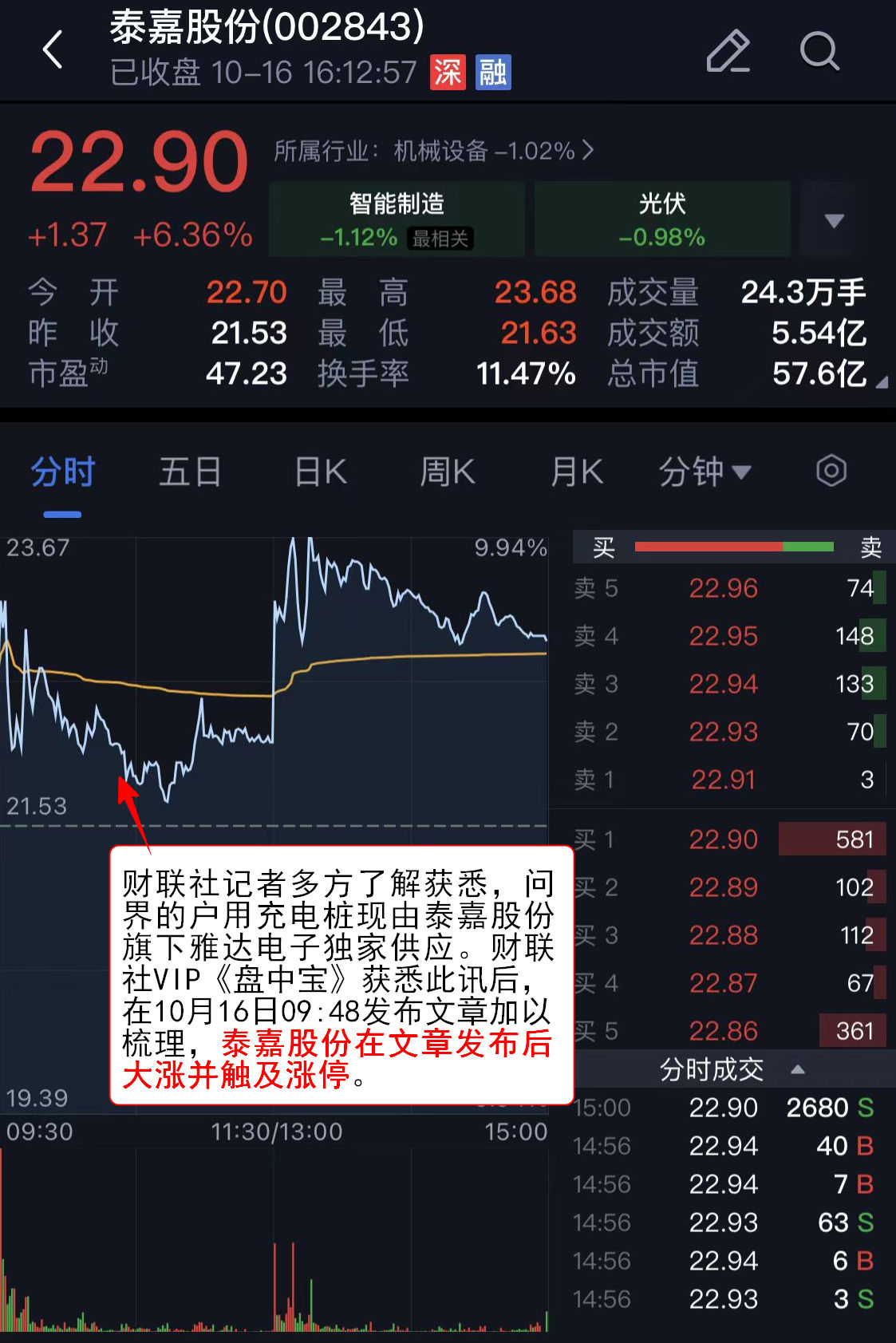Image resolution: width=896 pixels, height=1343 pixels.
Task: Open the 智能制造 concept chip
Action: click(397, 219)
